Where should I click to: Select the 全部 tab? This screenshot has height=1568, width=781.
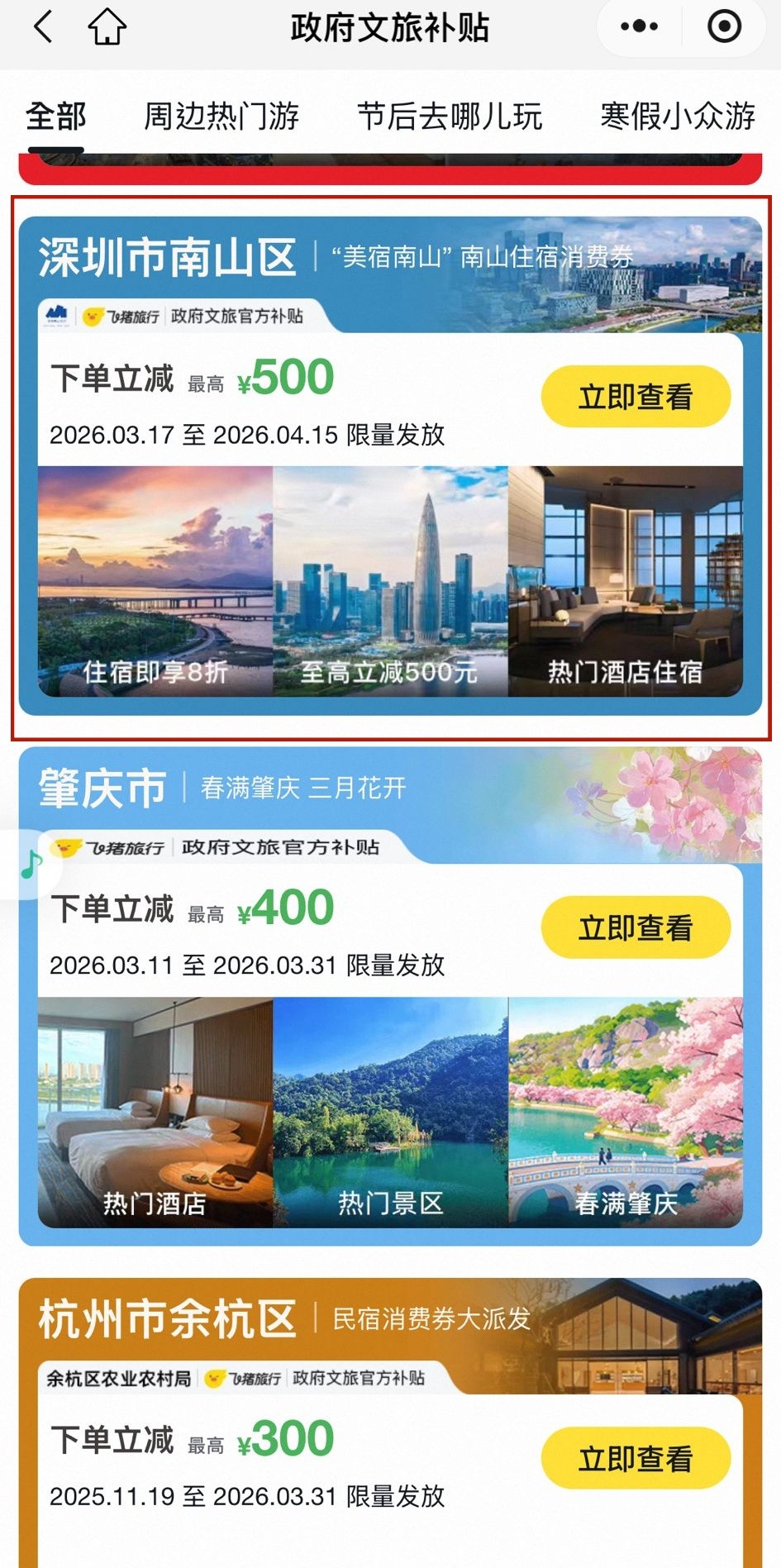click(55, 117)
